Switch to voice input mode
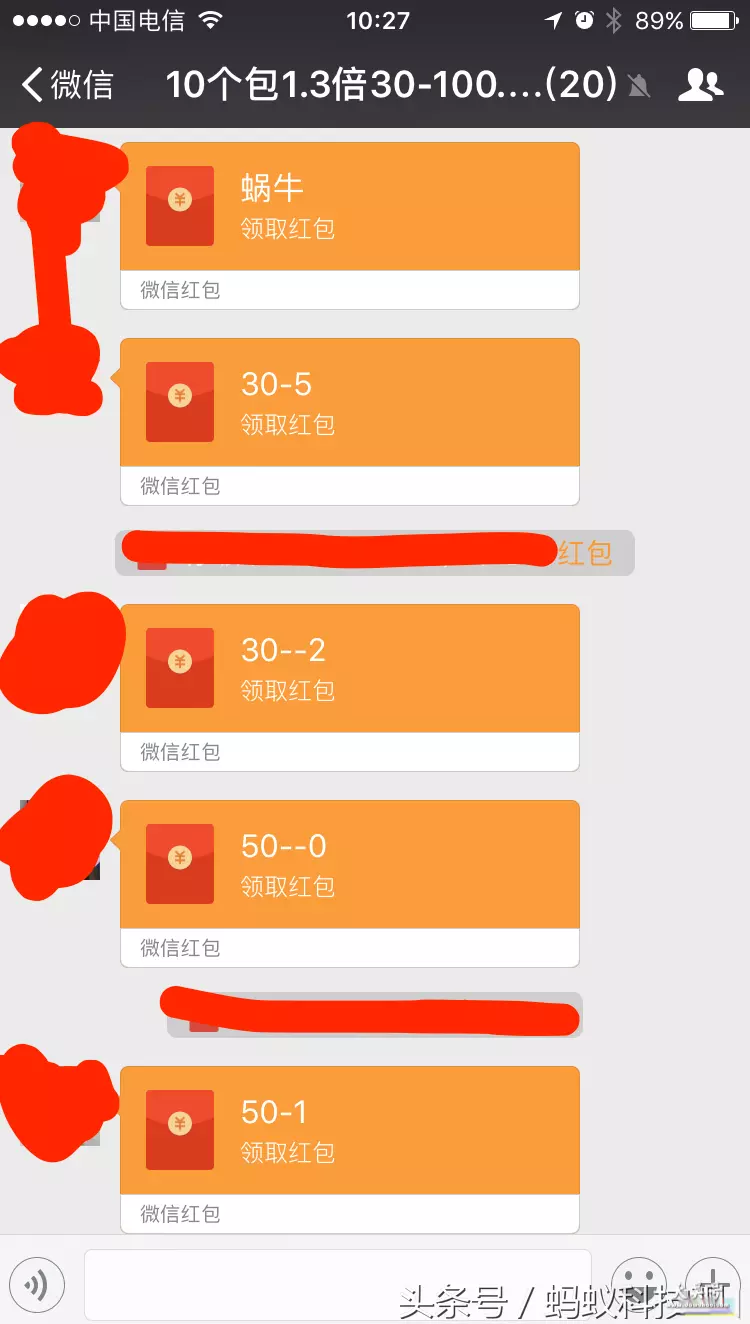 click(37, 1285)
